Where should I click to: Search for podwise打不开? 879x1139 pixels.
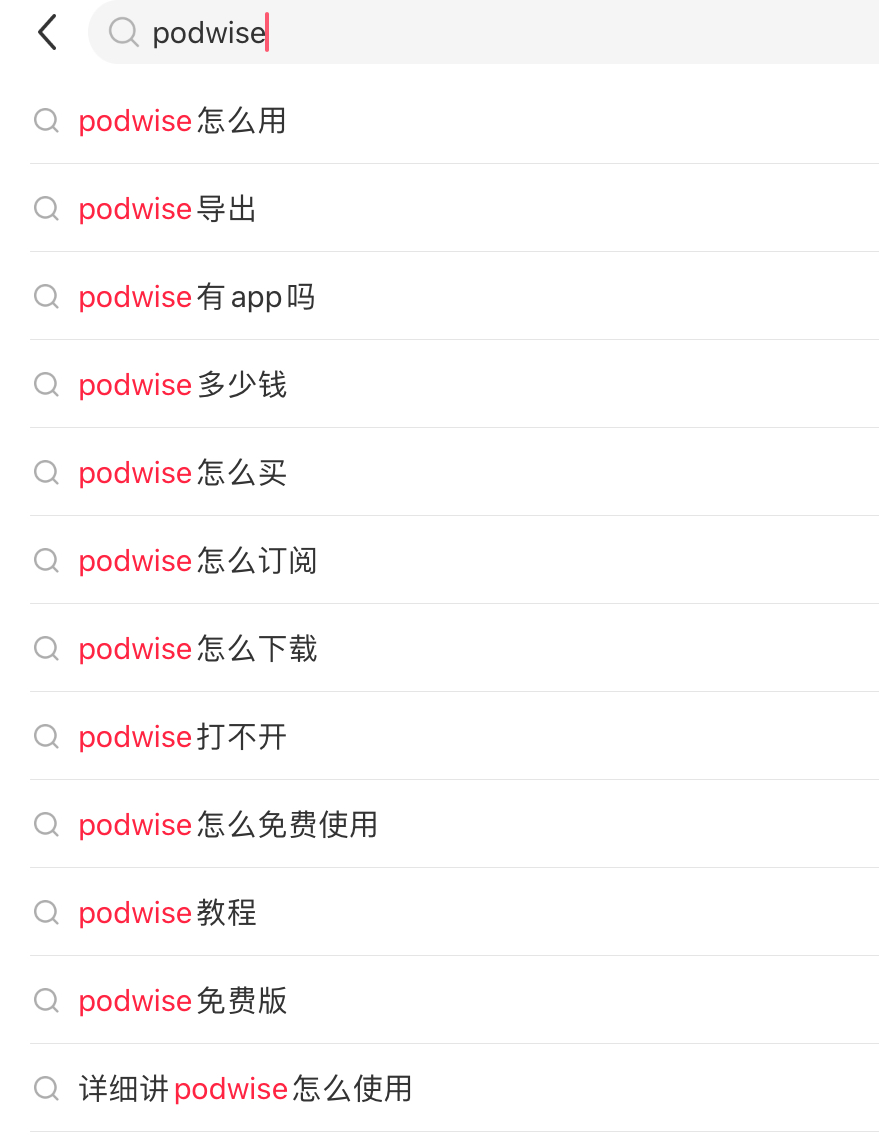tap(183, 737)
